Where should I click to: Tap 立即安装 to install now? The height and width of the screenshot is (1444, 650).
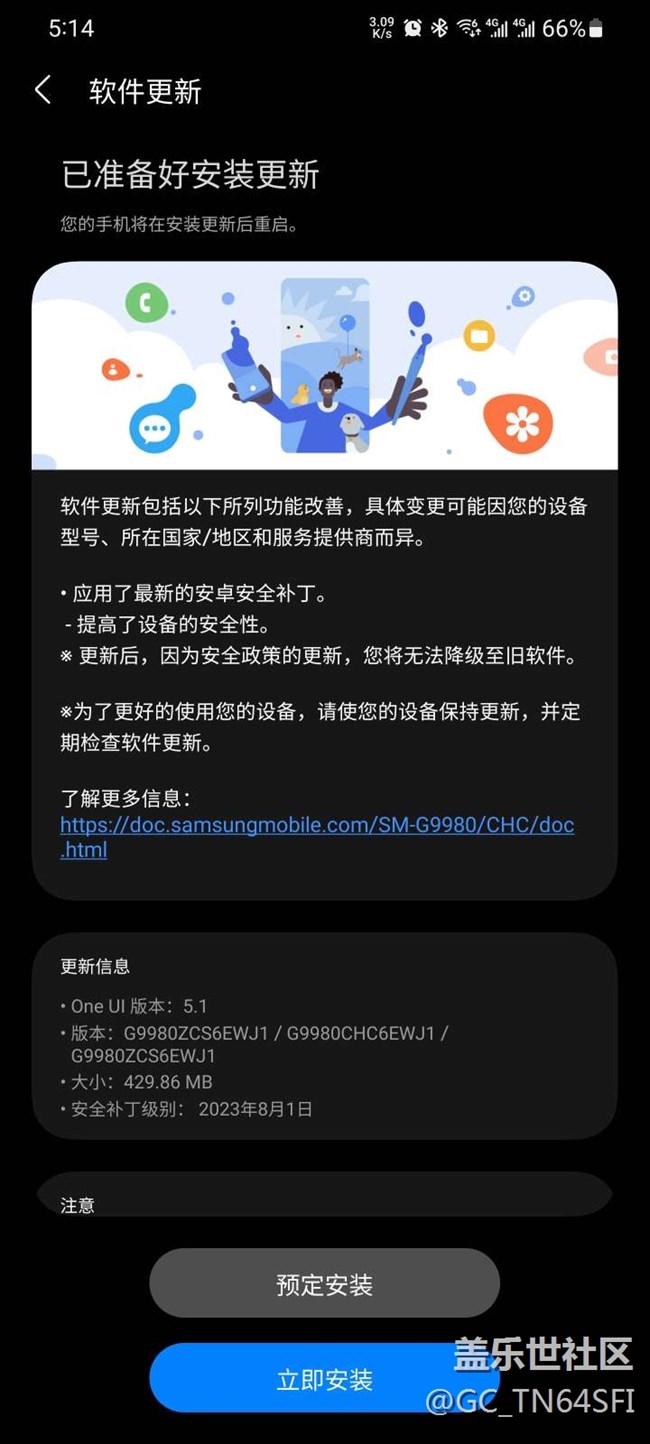(x=324, y=1380)
